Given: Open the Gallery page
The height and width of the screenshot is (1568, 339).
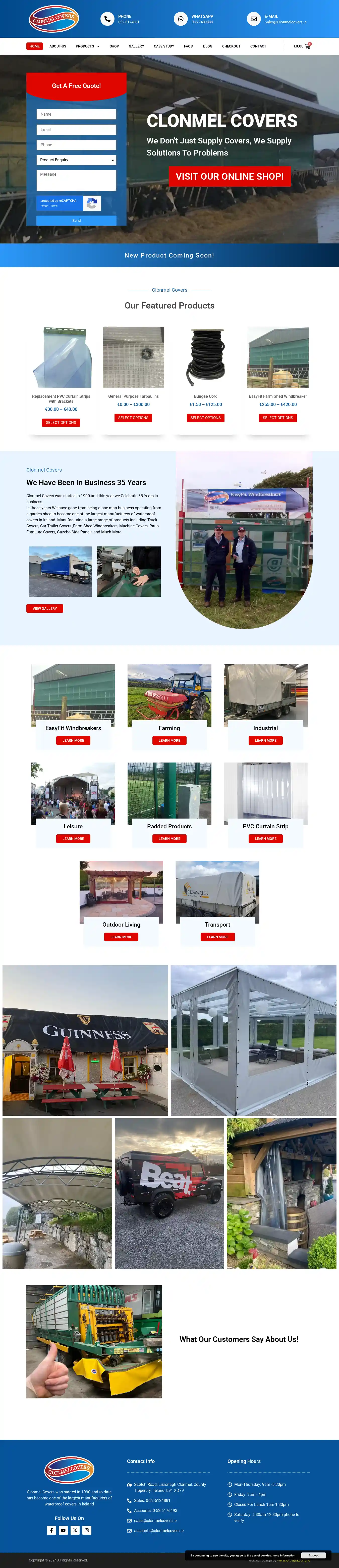Looking at the screenshot, I should click(136, 46).
